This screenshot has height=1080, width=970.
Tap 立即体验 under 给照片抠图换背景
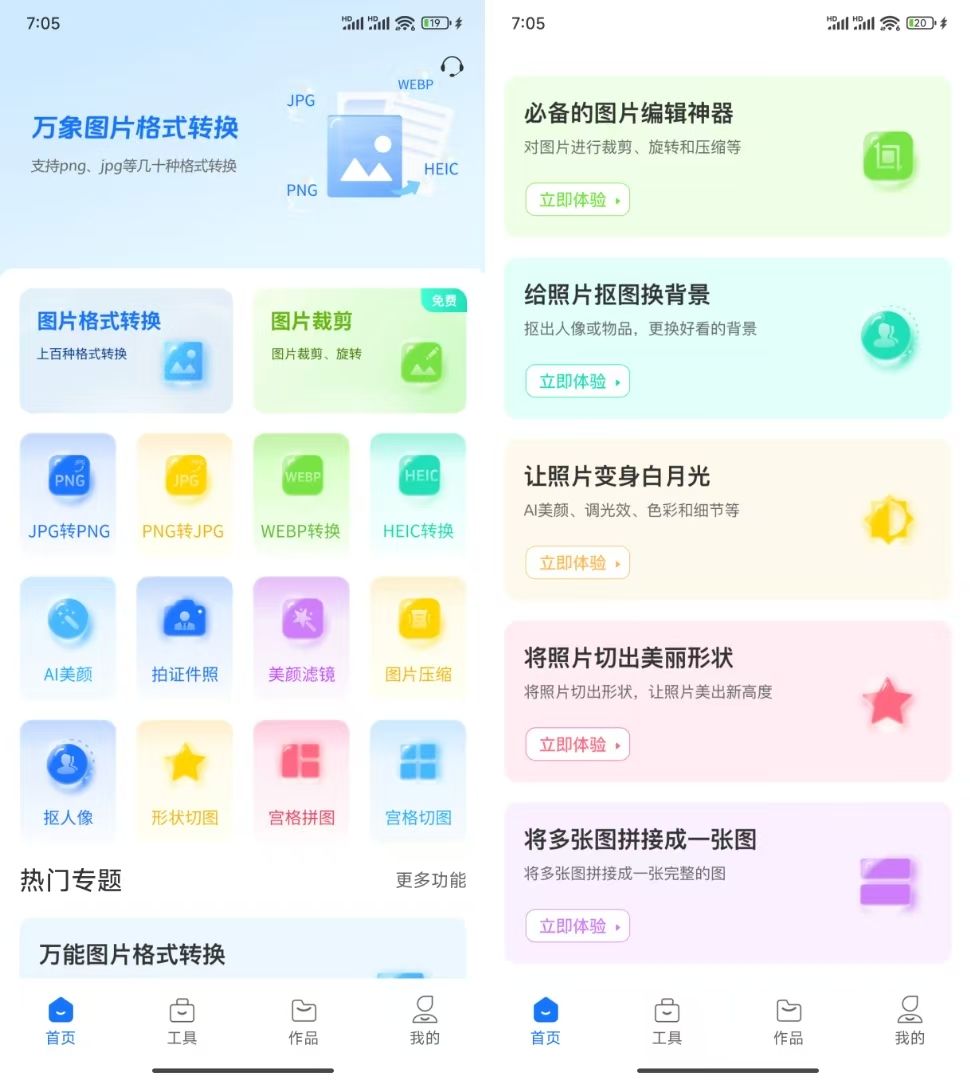pos(577,381)
